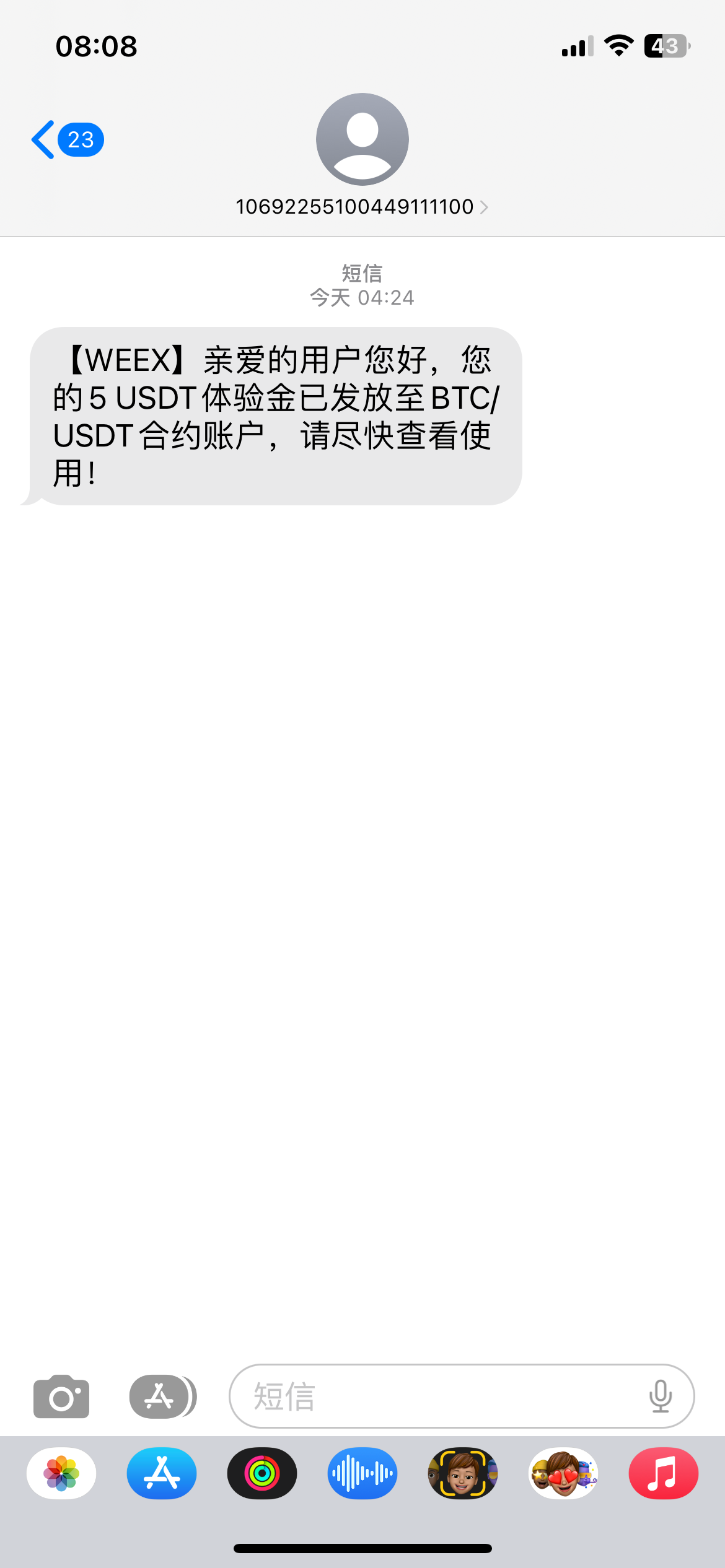
Task: Open the App Store iMessage app
Action: (x=162, y=1473)
